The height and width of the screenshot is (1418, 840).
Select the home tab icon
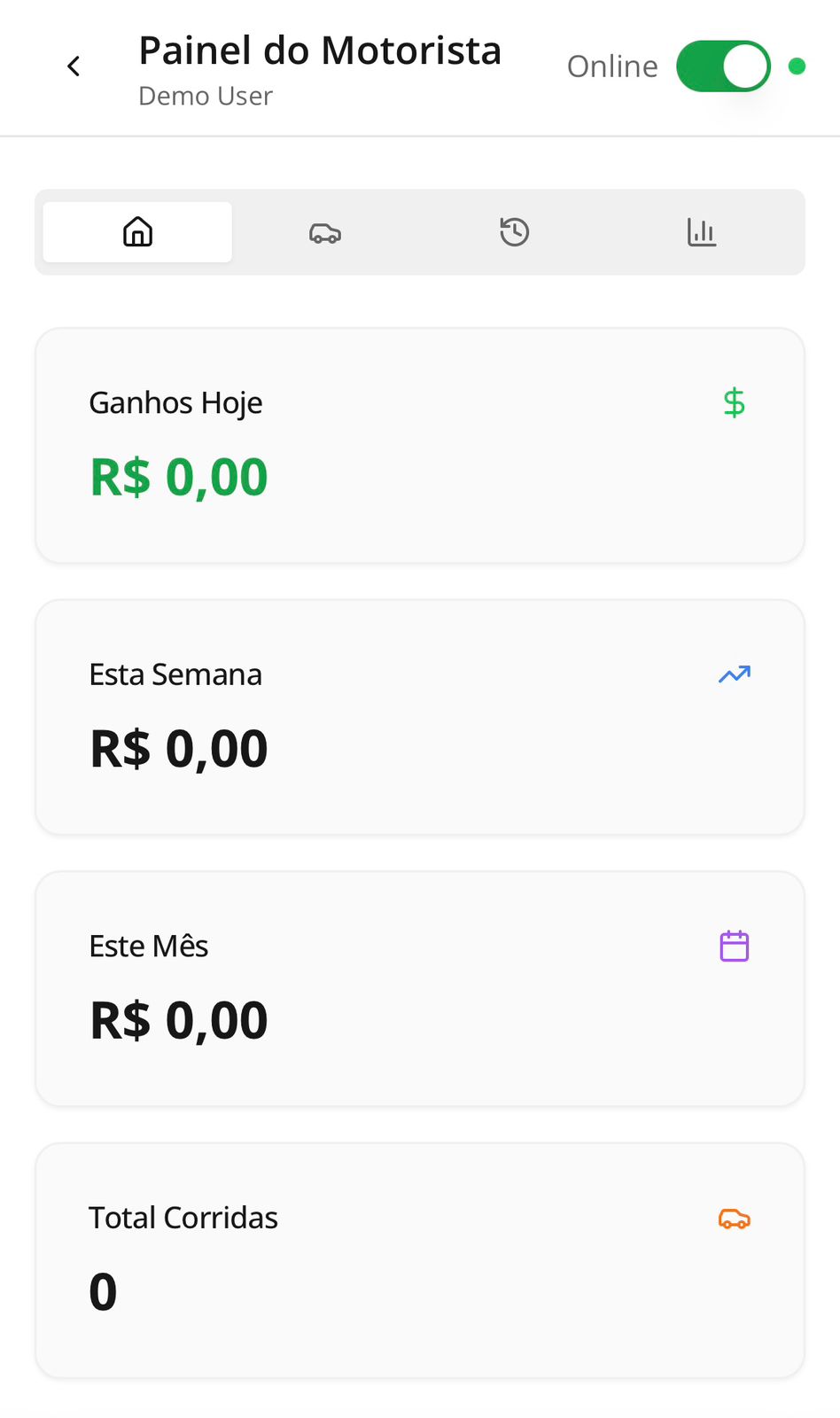(137, 231)
